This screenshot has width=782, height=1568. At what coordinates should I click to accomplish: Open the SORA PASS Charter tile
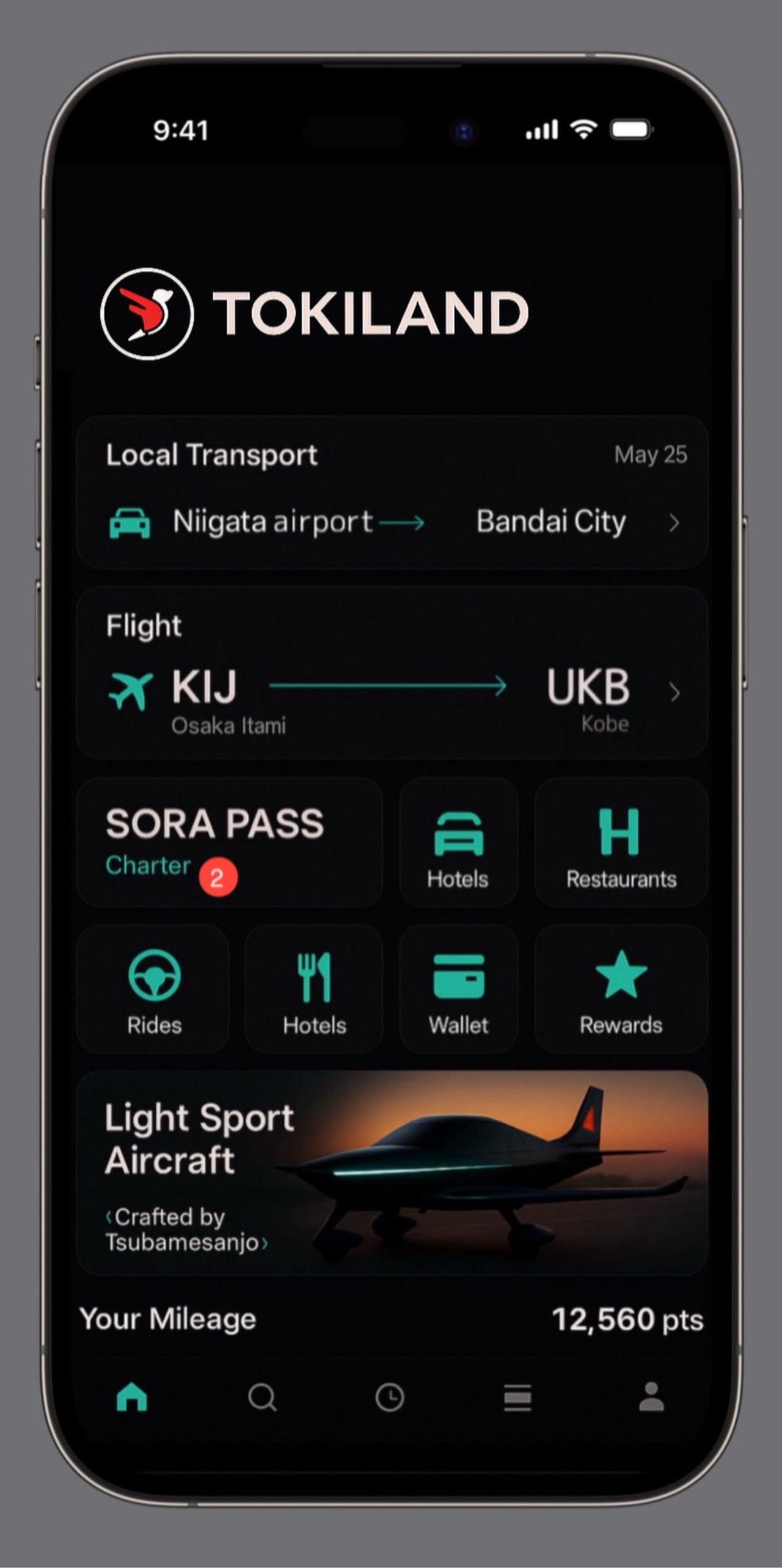(x=229, y=842)
